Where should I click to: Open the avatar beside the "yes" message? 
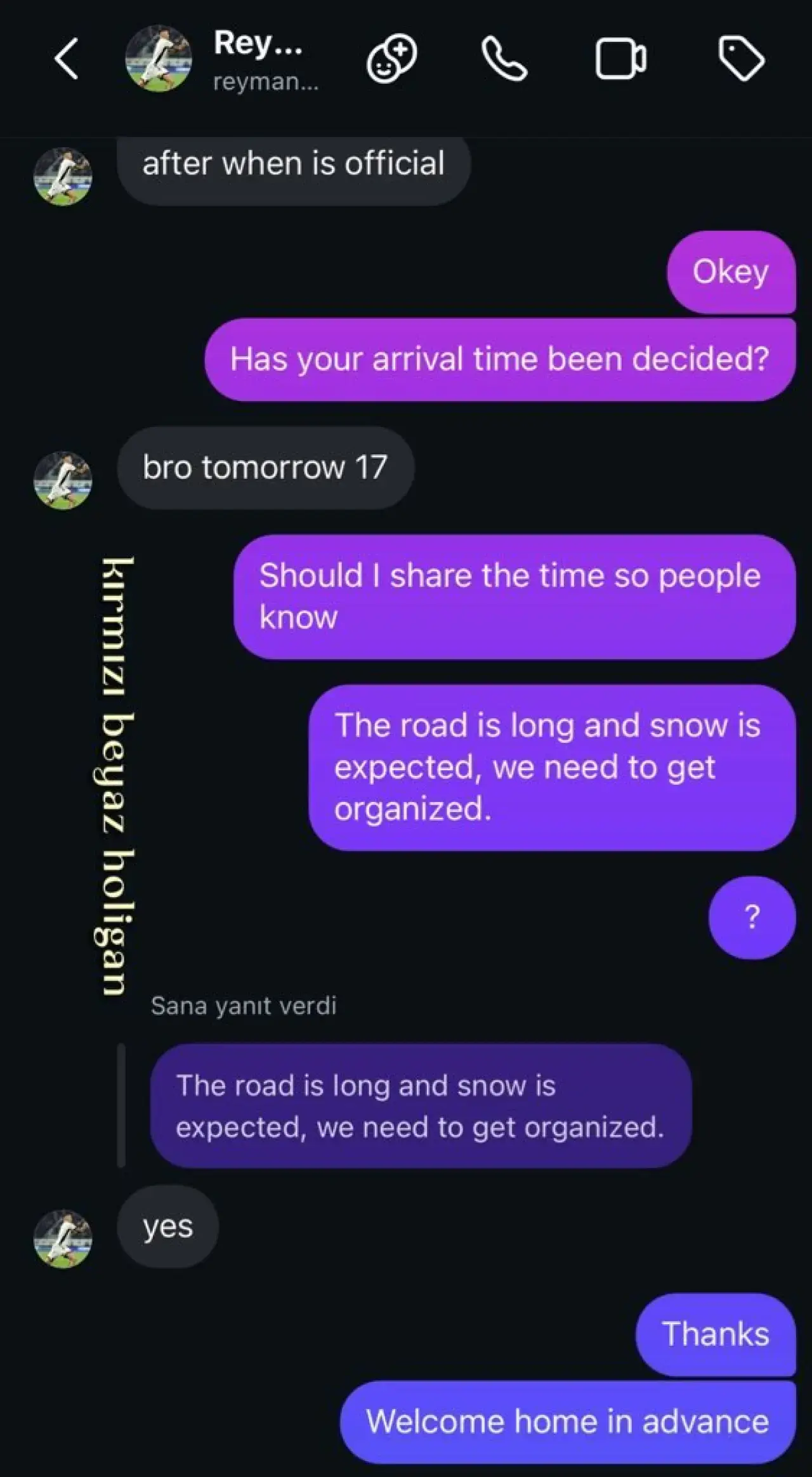pyautogui.click(x=63, y=1239)
